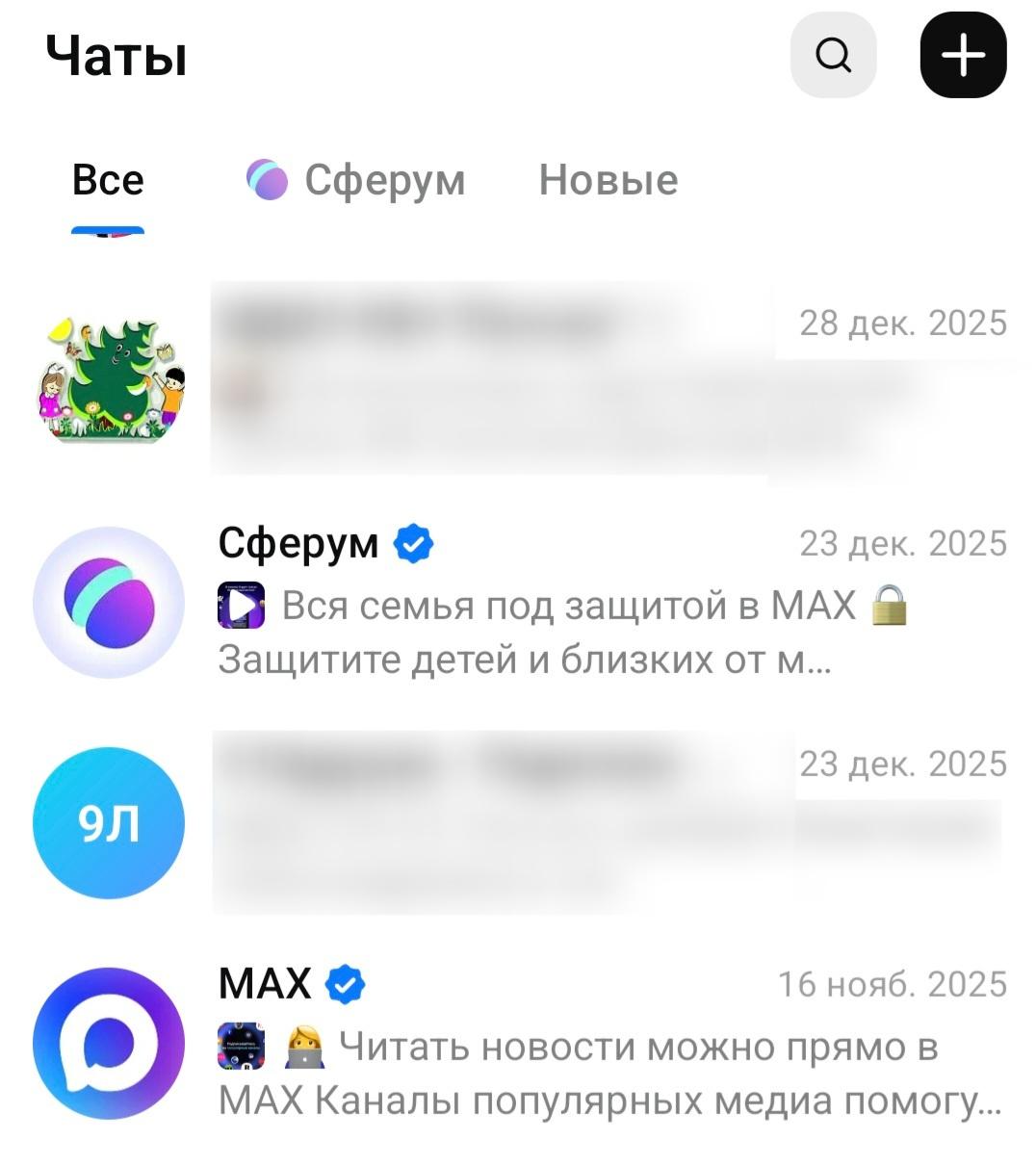
Task: Open the MAX channel chat
Action: (520, 1044)
